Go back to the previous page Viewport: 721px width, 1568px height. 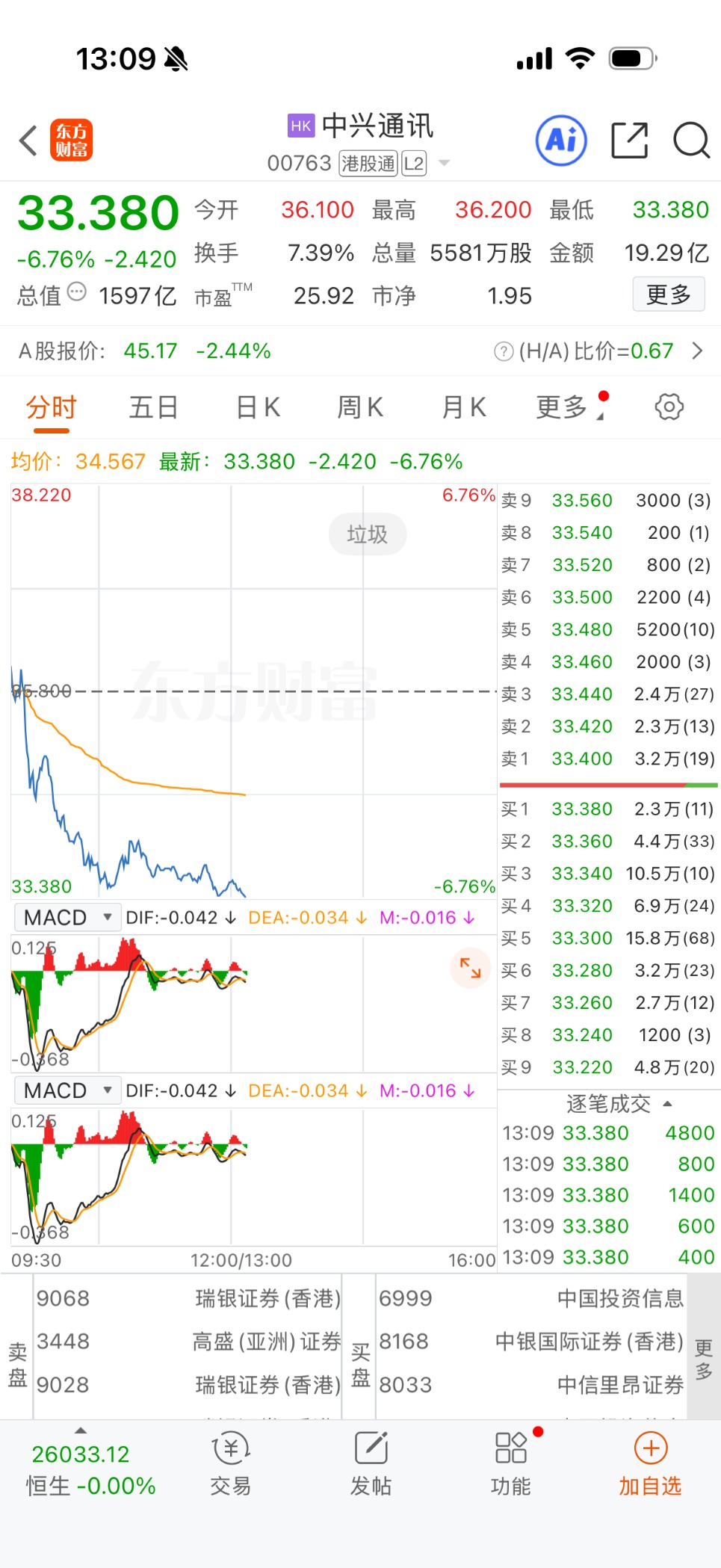(28, 141)
